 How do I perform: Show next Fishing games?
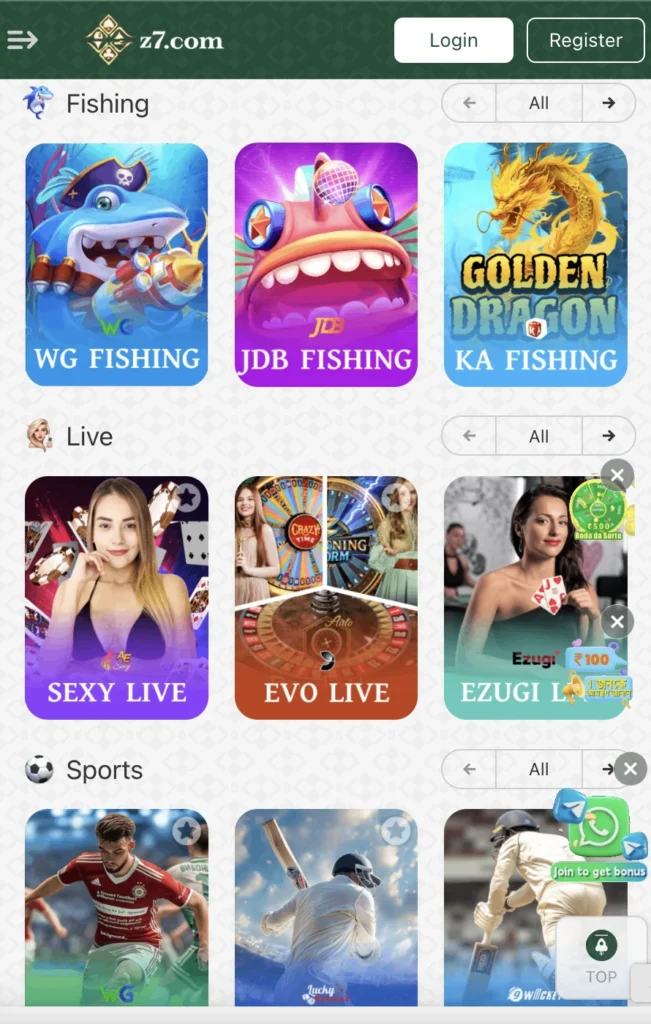coord(608,103)
